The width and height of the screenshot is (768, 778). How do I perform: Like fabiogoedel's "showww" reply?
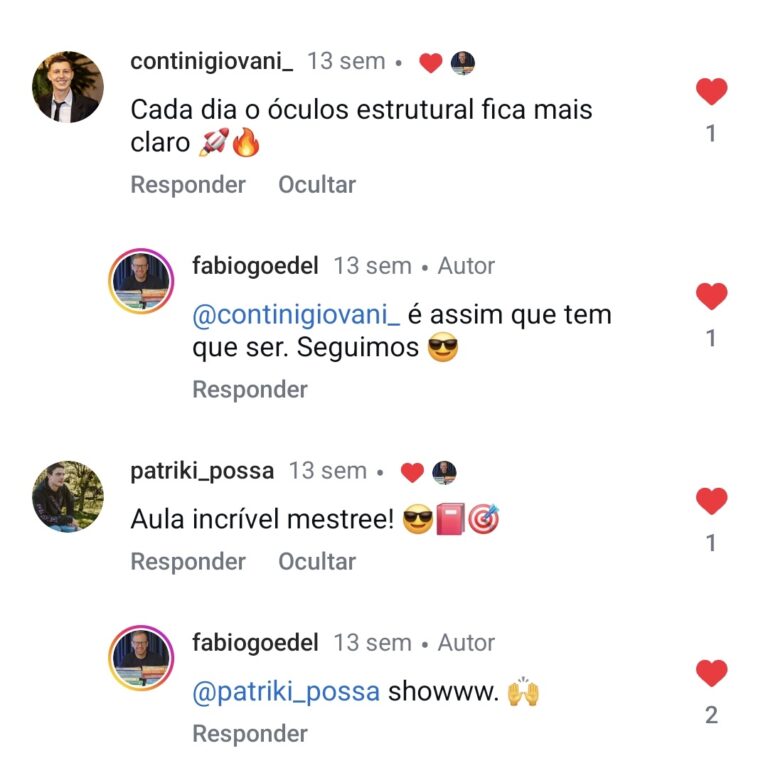(x=711, y=674)
